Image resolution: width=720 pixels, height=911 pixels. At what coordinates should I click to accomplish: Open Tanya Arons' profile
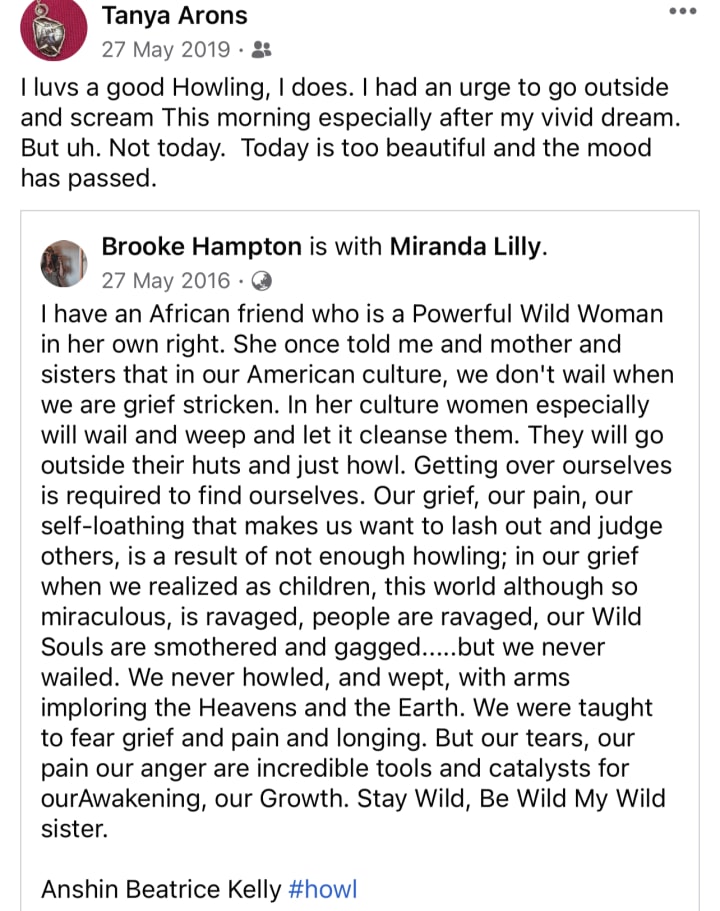coord(174,16)
